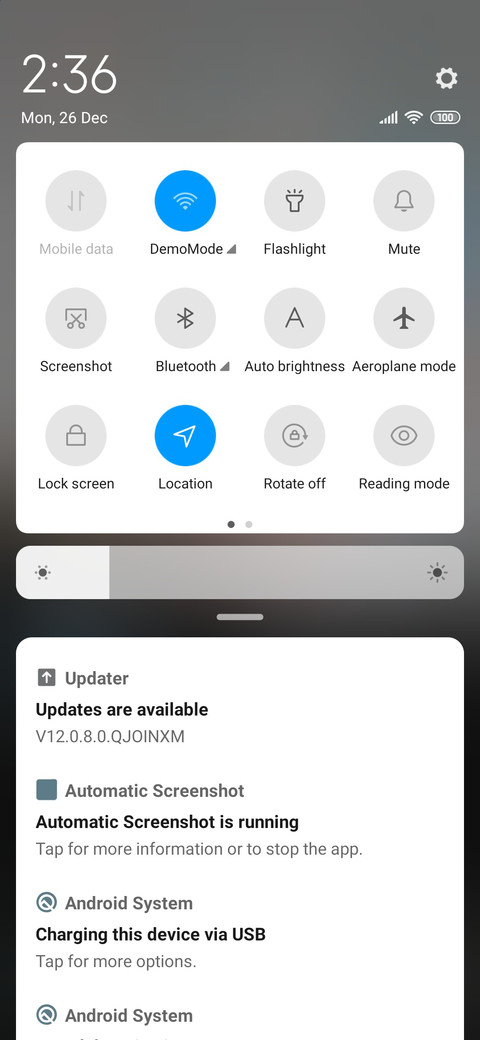Enable Auto brightness

(x=294, y=318)
